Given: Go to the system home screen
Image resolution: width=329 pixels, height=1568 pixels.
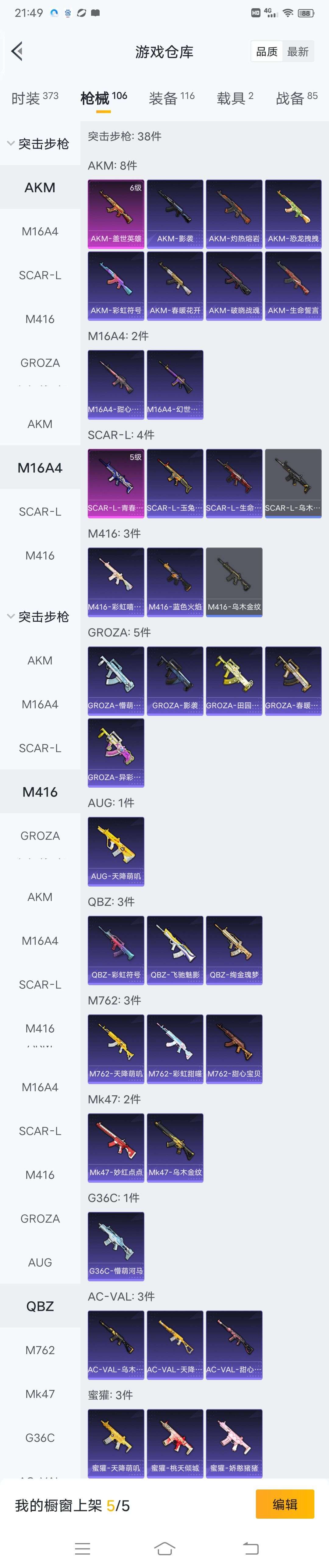Looking at the screenshot, I should [x=164, y=1548].
